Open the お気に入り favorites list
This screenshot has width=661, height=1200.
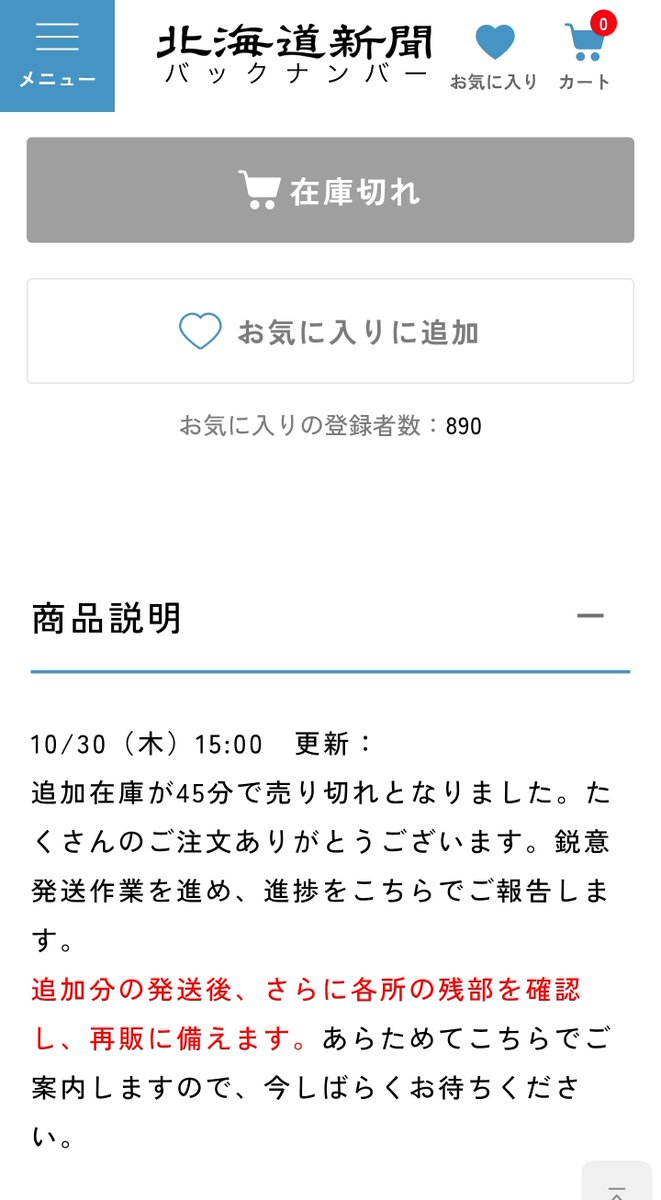[x=494, y=56]
